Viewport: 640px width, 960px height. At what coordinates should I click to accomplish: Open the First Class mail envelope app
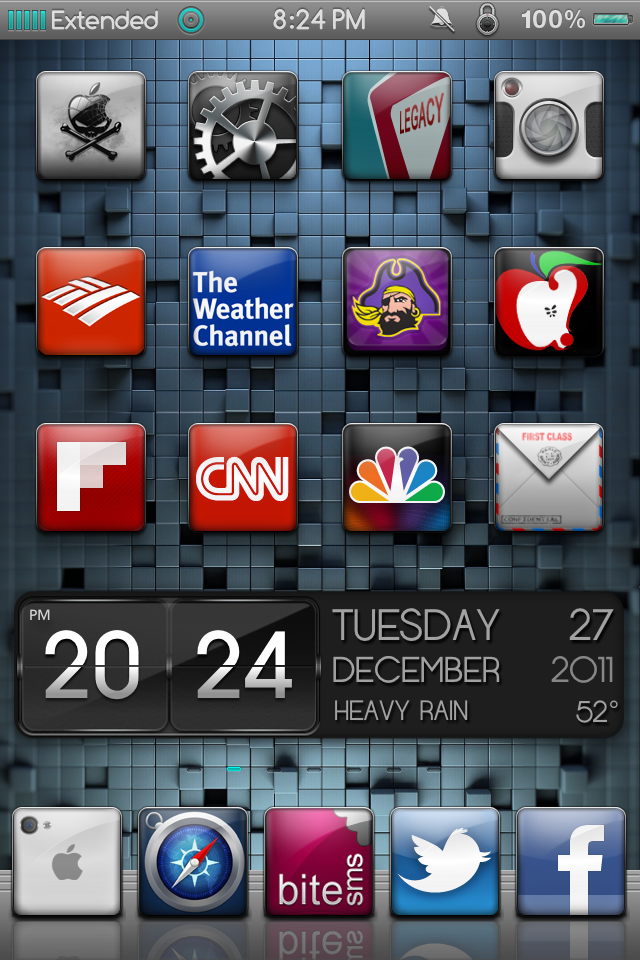tap(549, 477)
